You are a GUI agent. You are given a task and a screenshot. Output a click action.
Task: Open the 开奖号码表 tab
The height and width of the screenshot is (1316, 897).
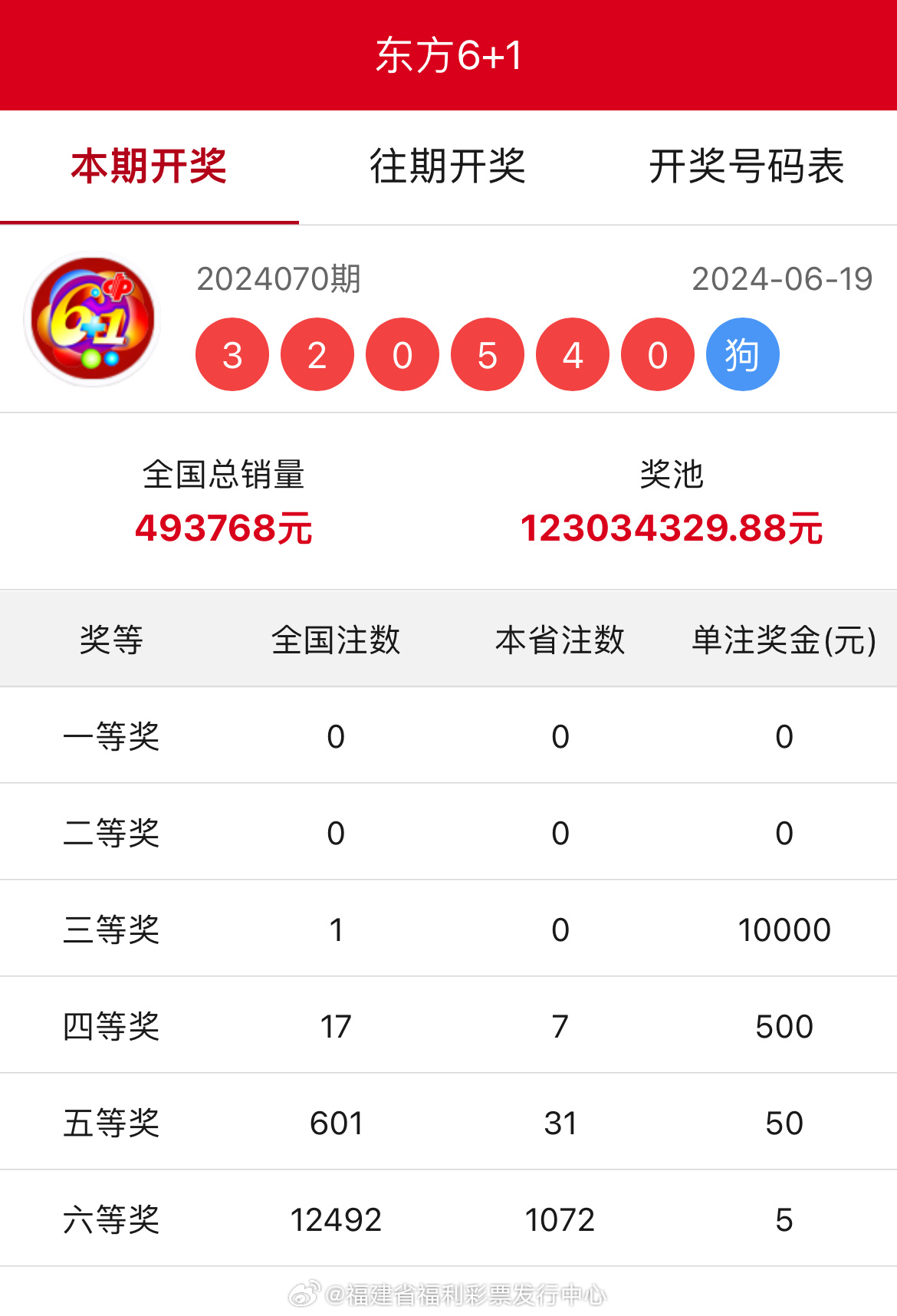[747, 166]
